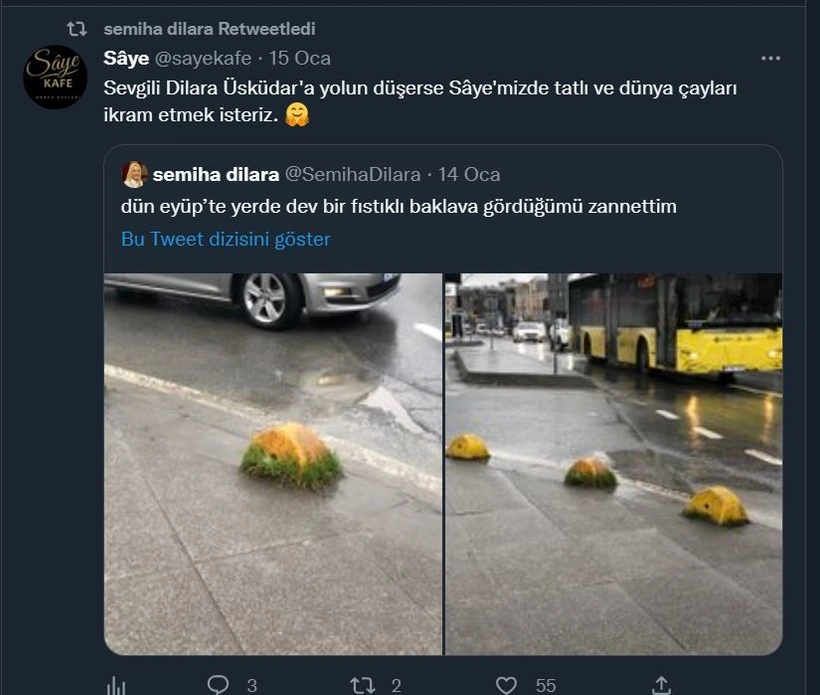Share Sâye's tweet
The image size is (820, 695).
[x=660, y=685]
